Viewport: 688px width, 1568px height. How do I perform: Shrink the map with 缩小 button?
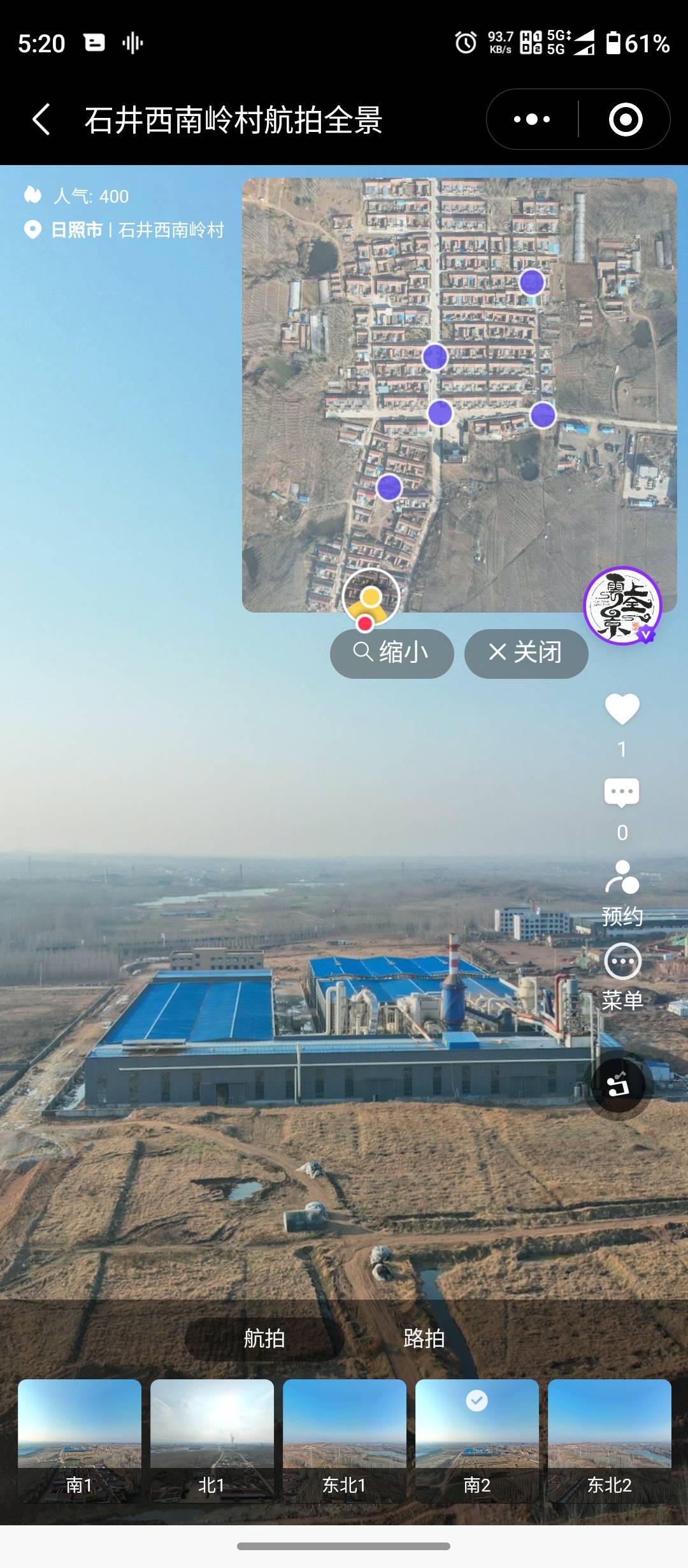(x=391, y=653)
